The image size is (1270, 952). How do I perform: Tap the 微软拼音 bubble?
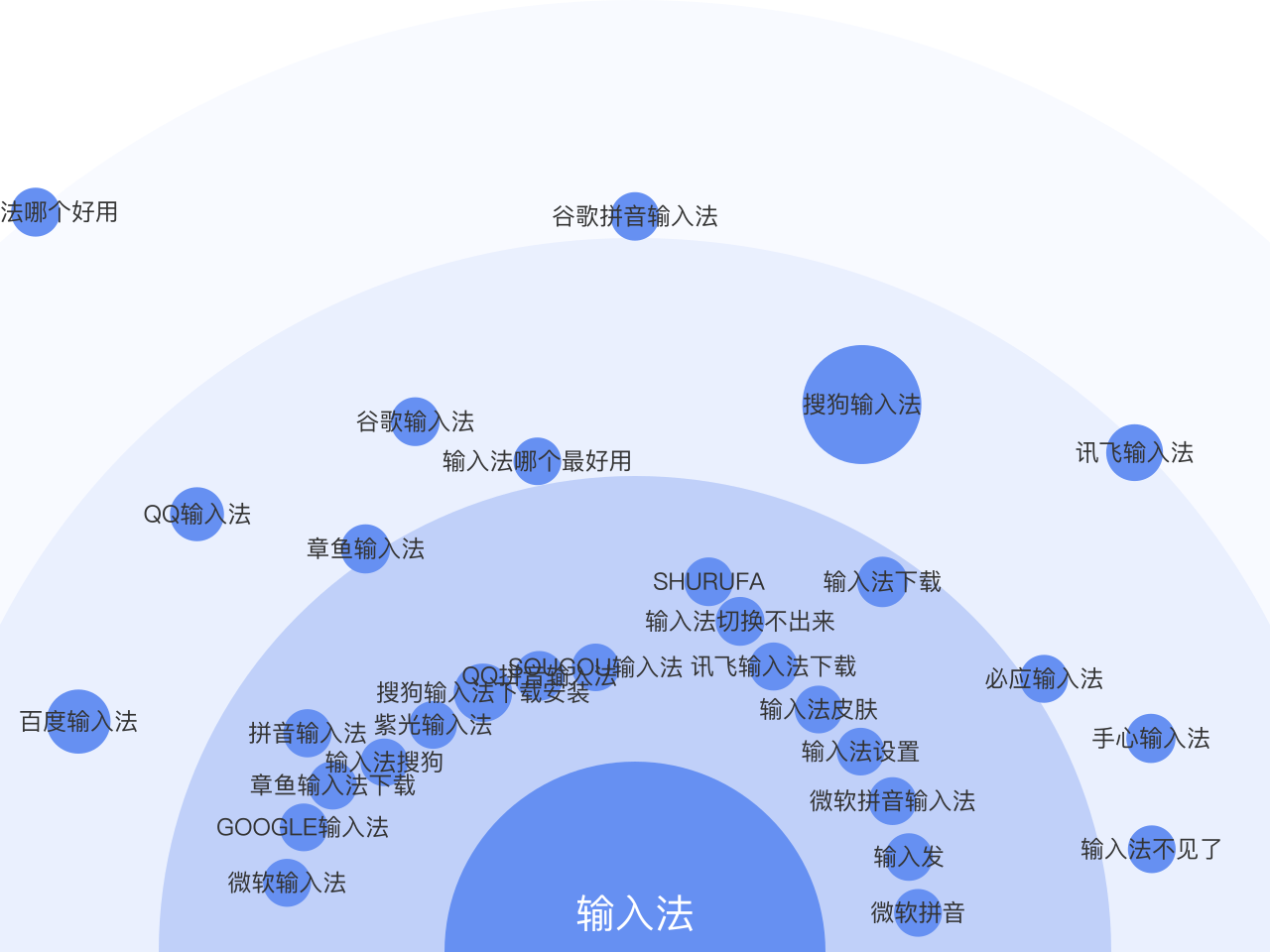click(918, 912)
